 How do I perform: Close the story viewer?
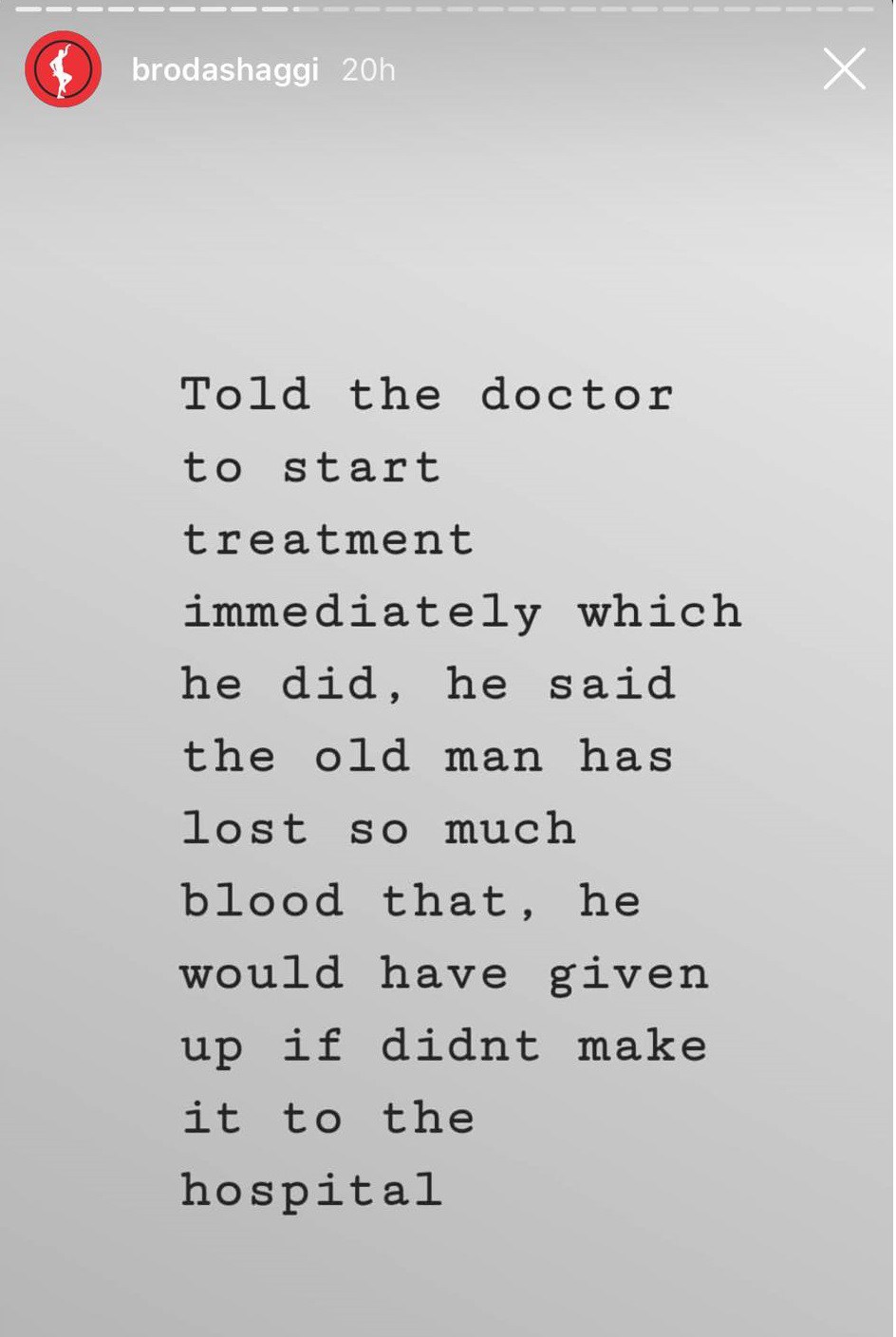[x=843, y=69]
